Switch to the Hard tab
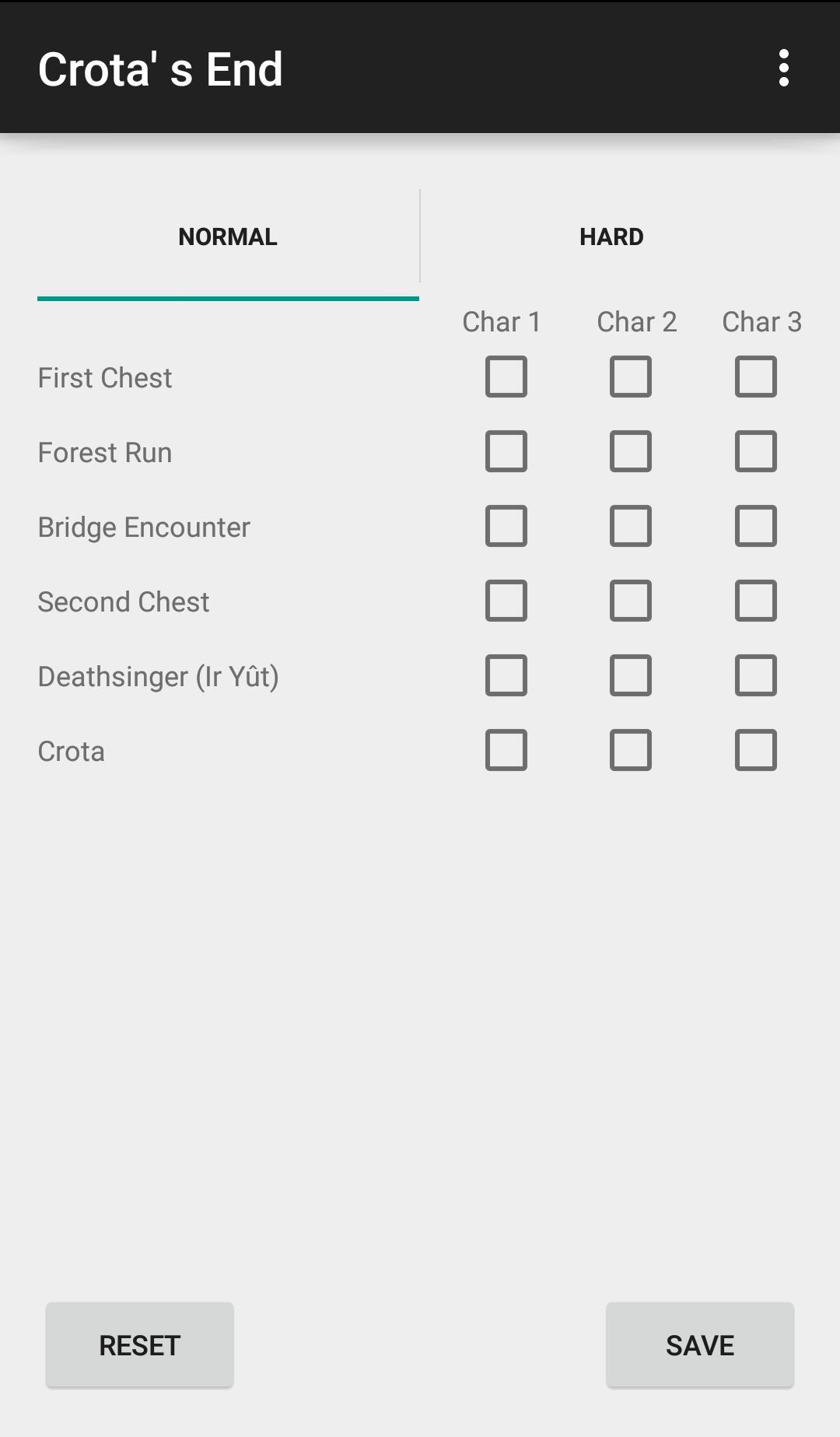 [x=611, y=237]
